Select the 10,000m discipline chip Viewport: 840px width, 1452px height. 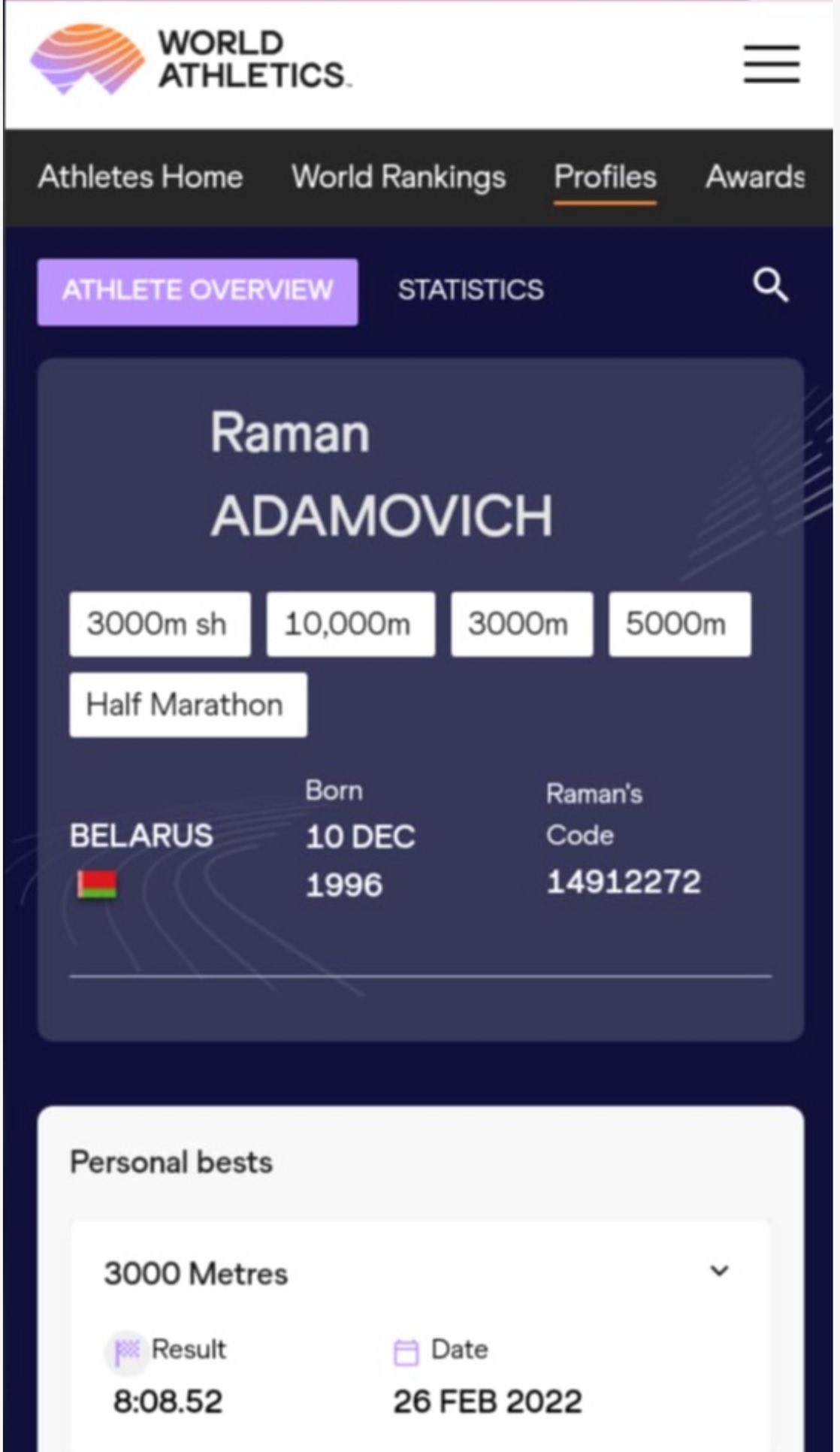tap(351, 624)
